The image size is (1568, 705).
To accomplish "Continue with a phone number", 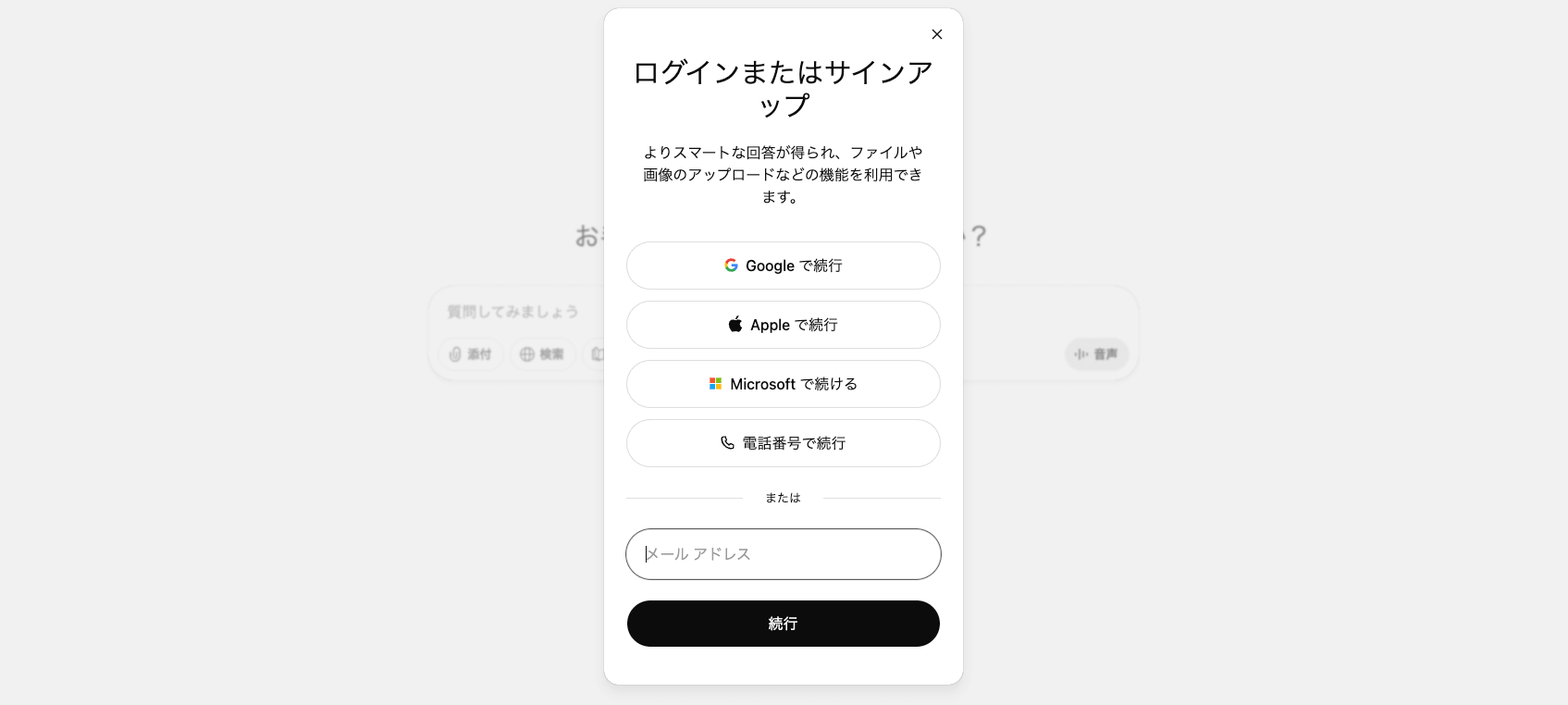I will tap(783, 443).
